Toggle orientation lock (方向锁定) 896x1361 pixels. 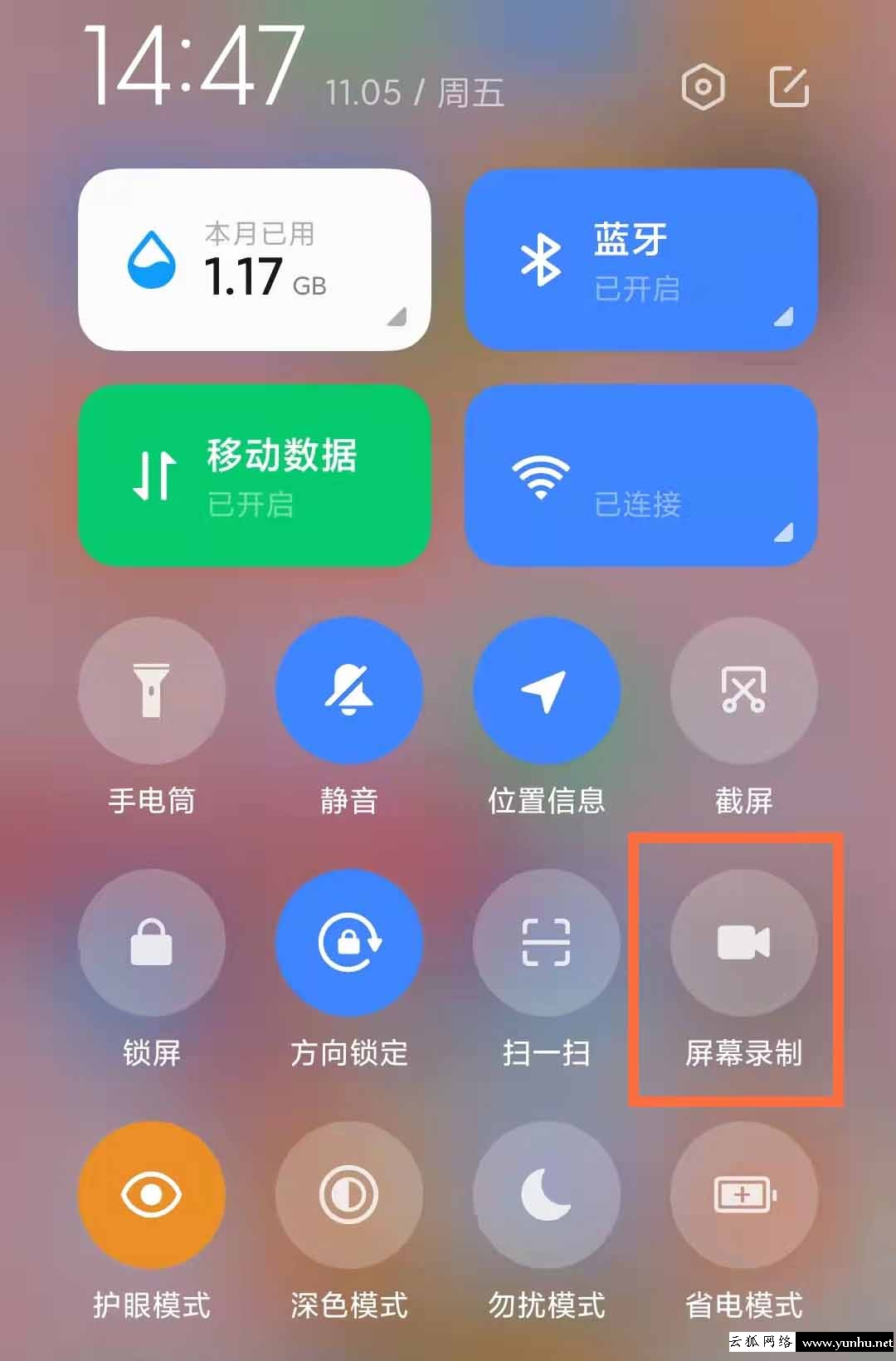click(x=349, y=943)
